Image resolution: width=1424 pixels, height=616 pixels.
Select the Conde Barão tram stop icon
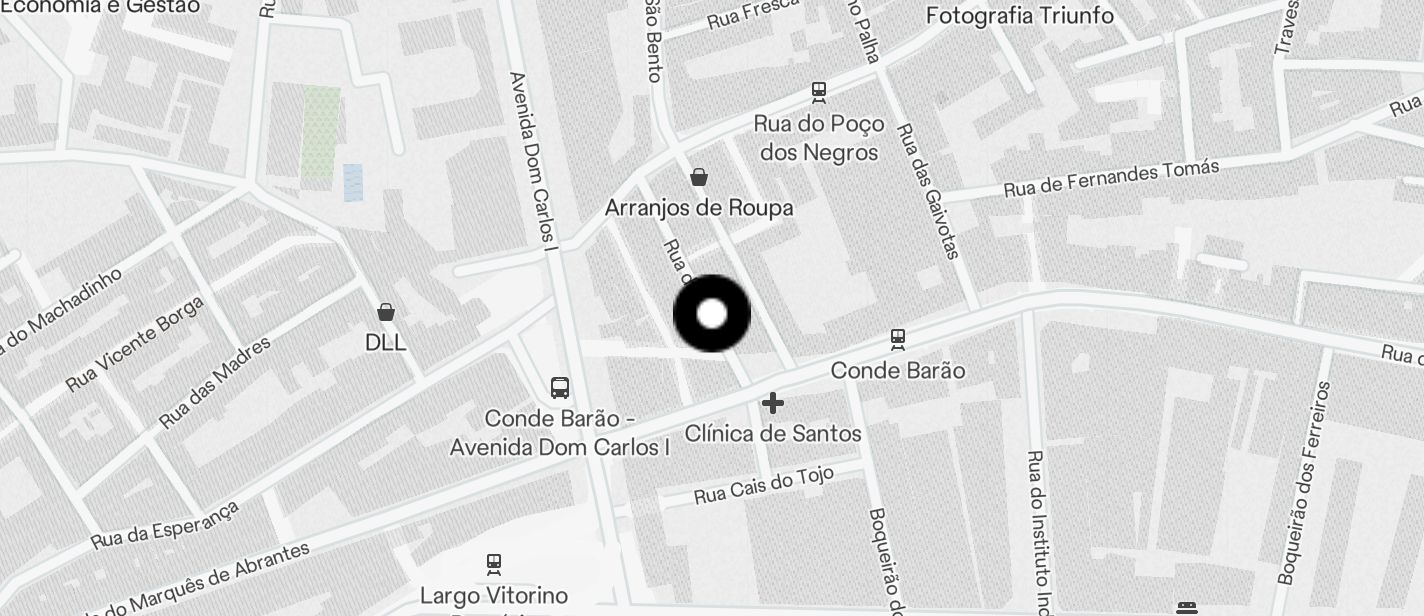898,340
